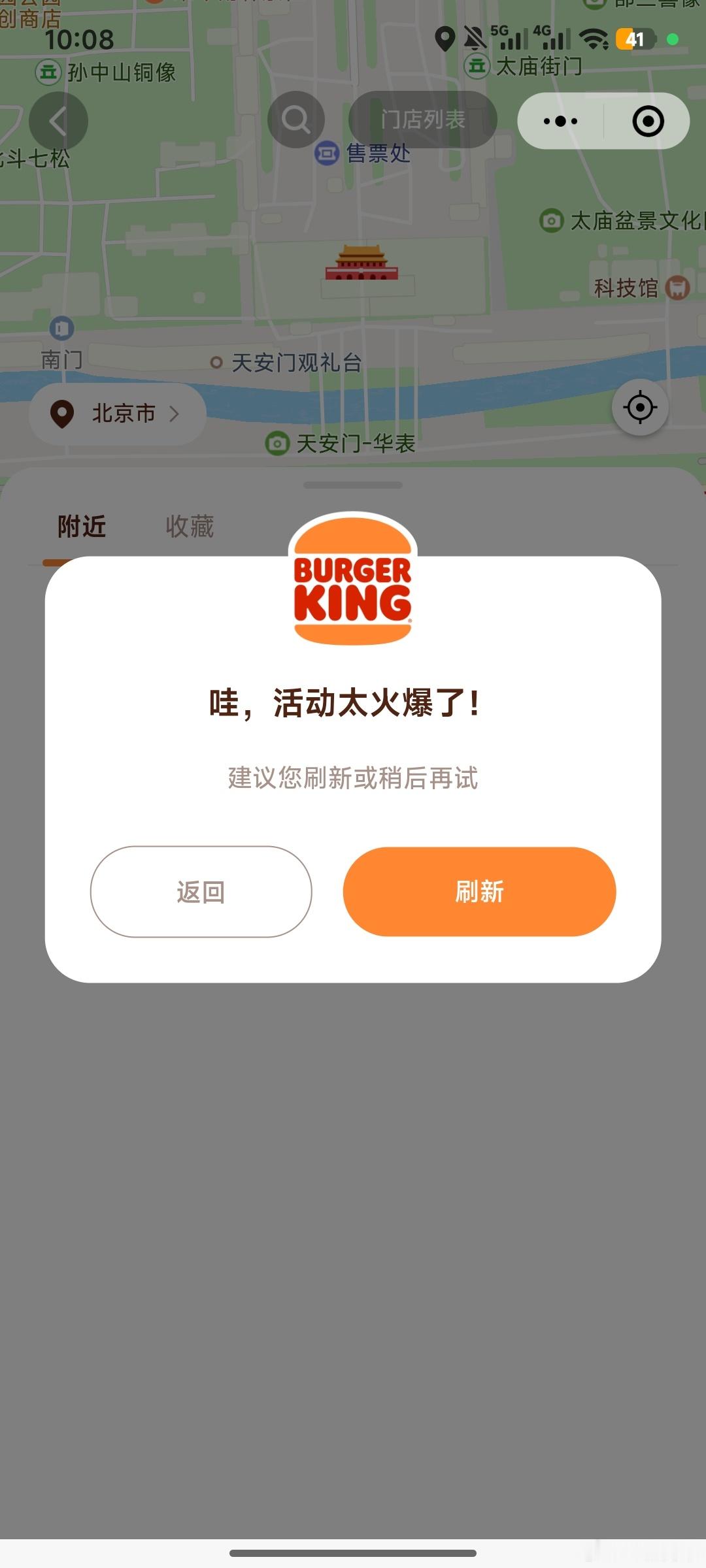Open the search magnifier icon
706x1568 pixels.
[295, 120]
